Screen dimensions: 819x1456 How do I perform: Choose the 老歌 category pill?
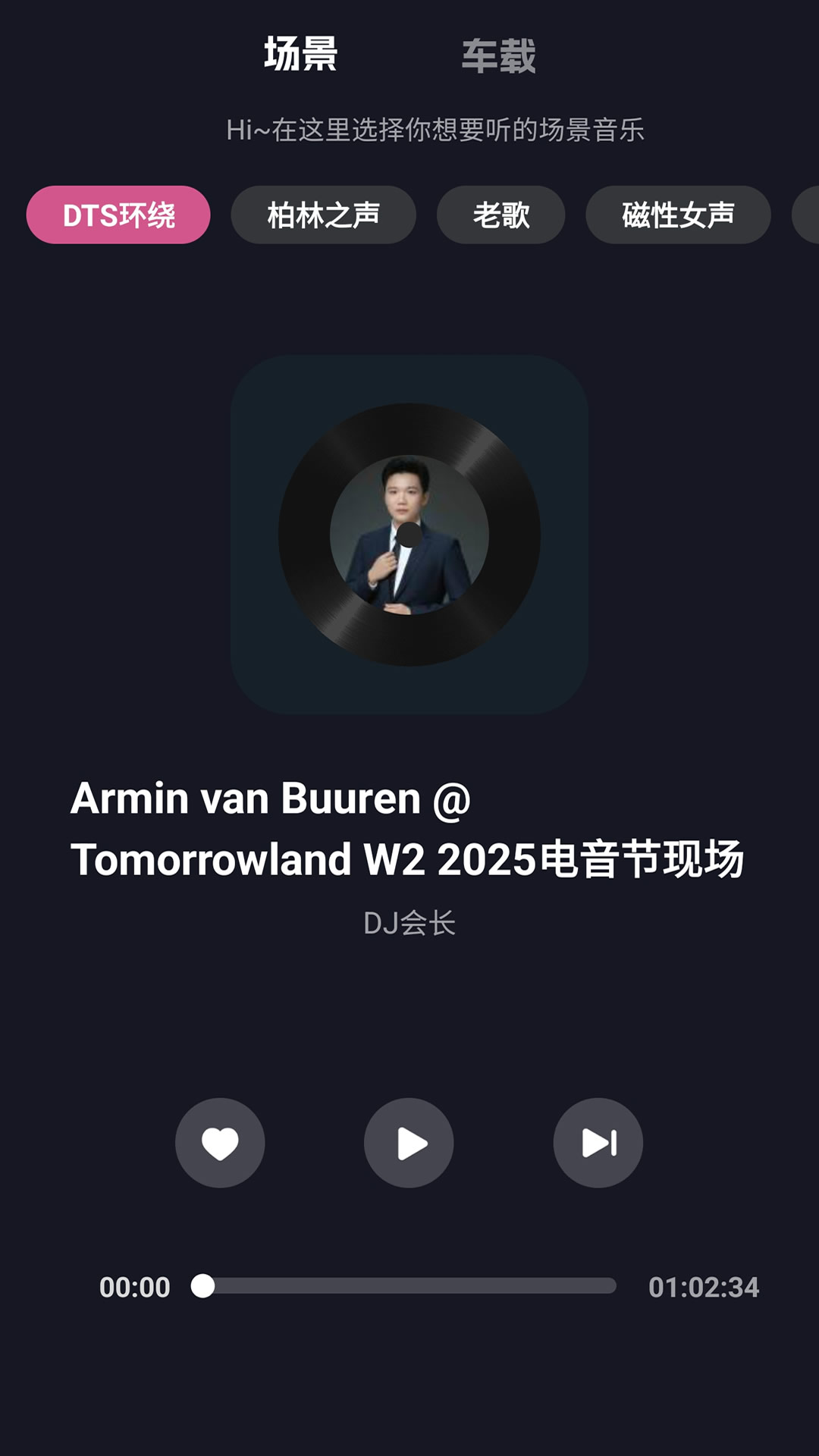[x=500, y=215]
